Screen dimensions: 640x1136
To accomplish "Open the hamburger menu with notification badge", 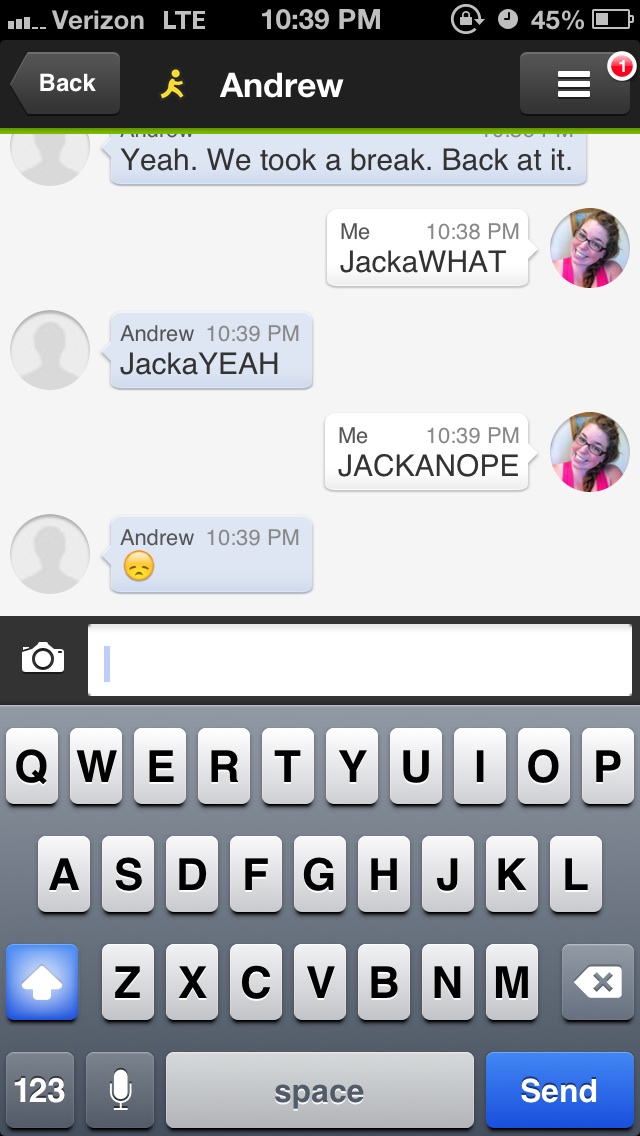I will click(x=574, y=85).
